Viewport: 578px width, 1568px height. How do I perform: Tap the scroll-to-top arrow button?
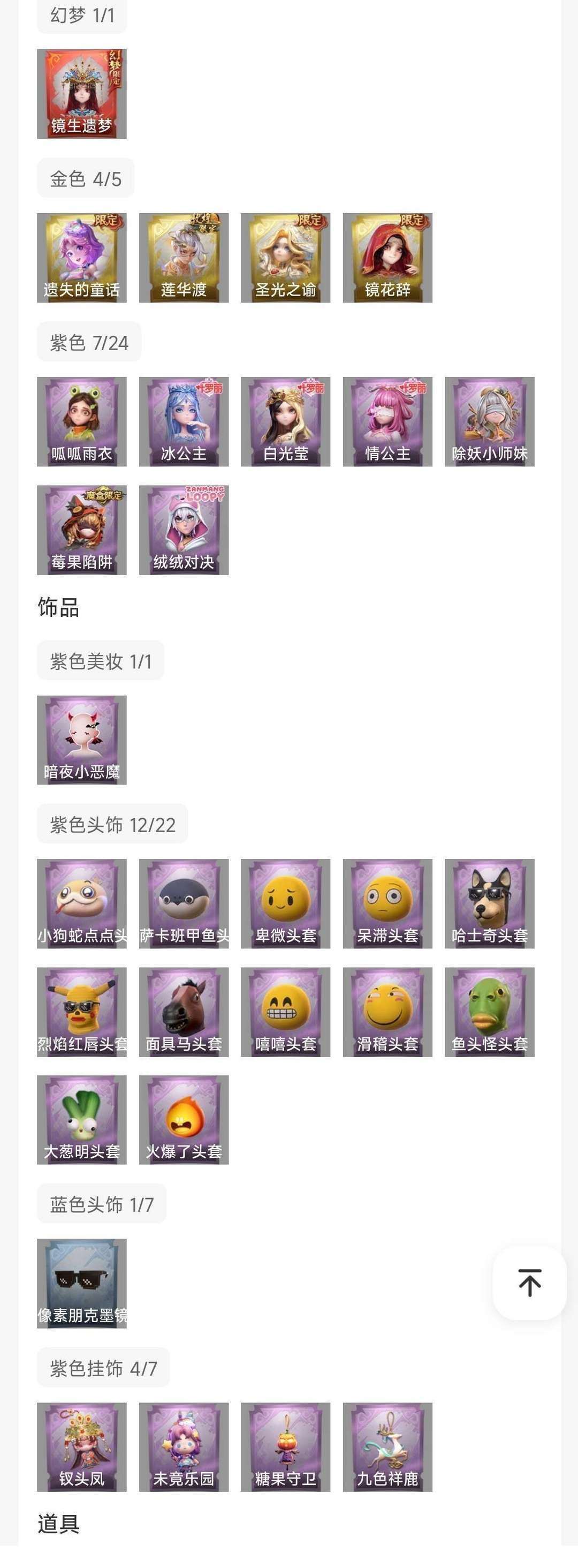pos(529,1283)
